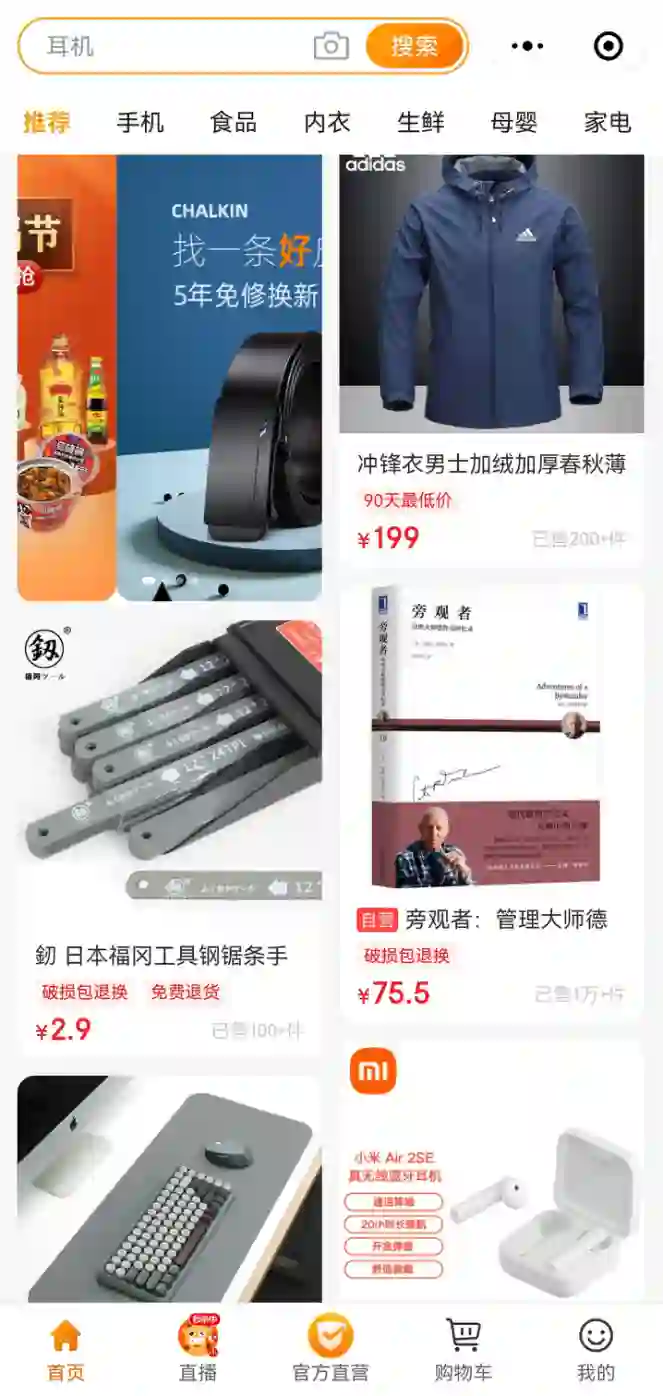
Task: Tap the orange 搜索 button
Action: pos(414,46)
